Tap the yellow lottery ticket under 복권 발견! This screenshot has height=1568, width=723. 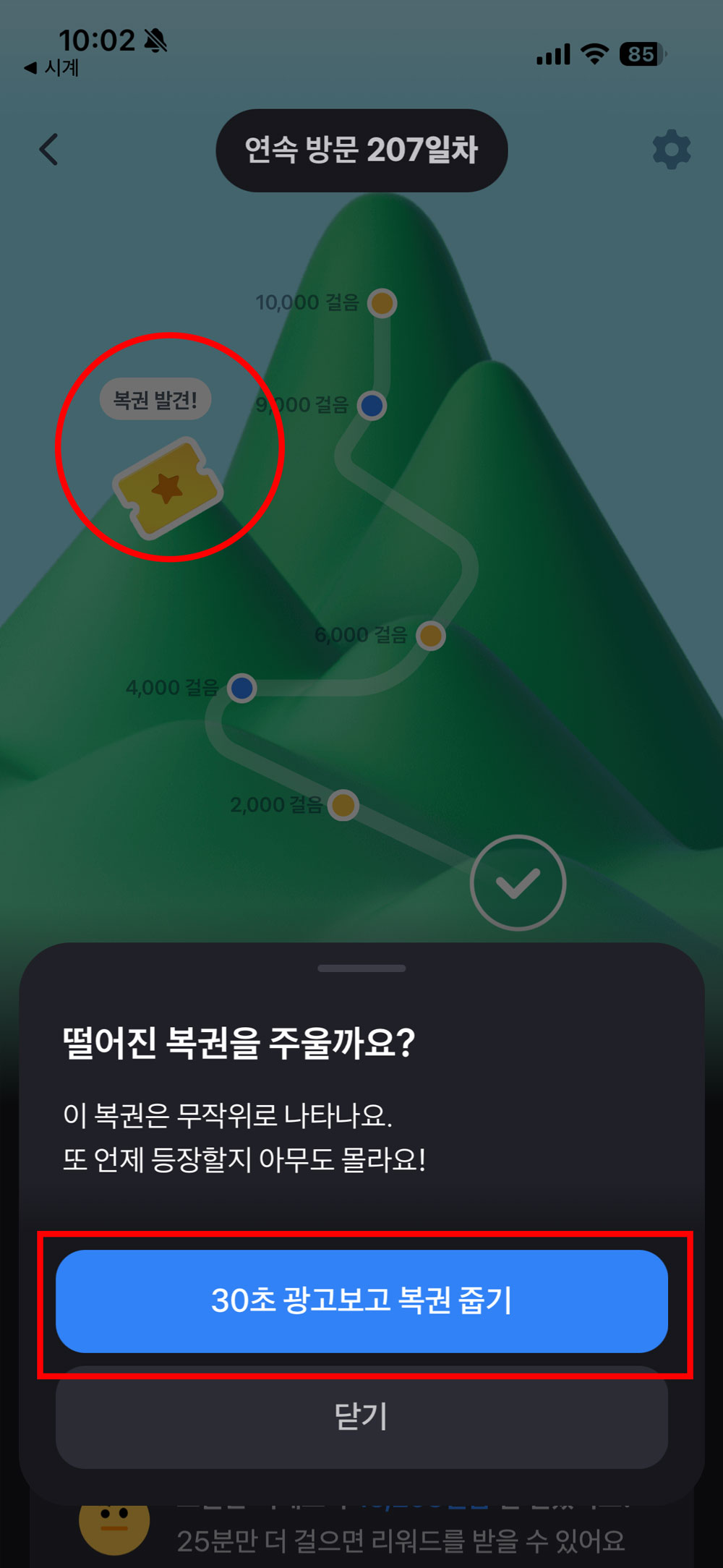pos(168,488)
